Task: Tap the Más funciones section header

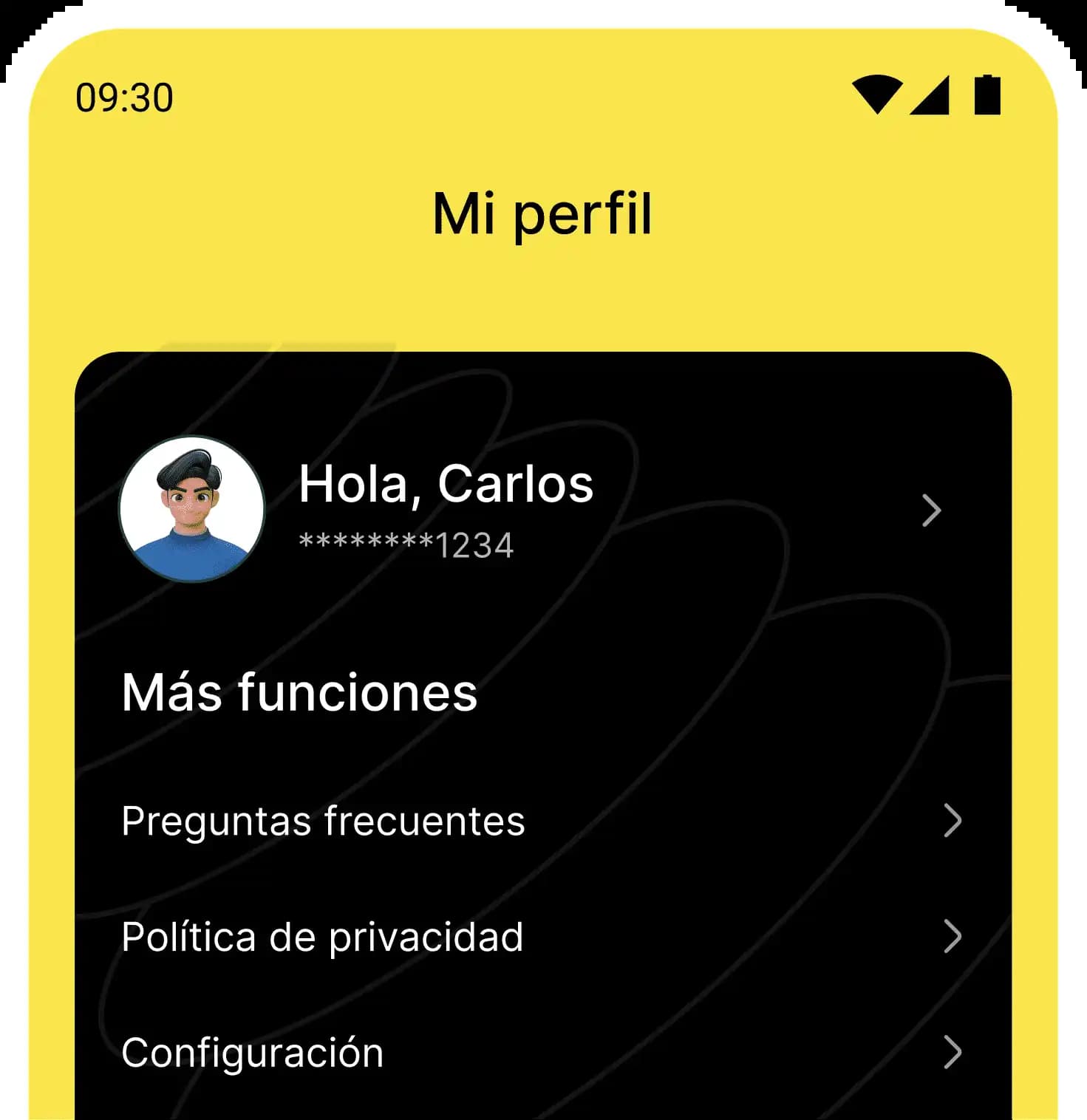Action: coord(300,692)
